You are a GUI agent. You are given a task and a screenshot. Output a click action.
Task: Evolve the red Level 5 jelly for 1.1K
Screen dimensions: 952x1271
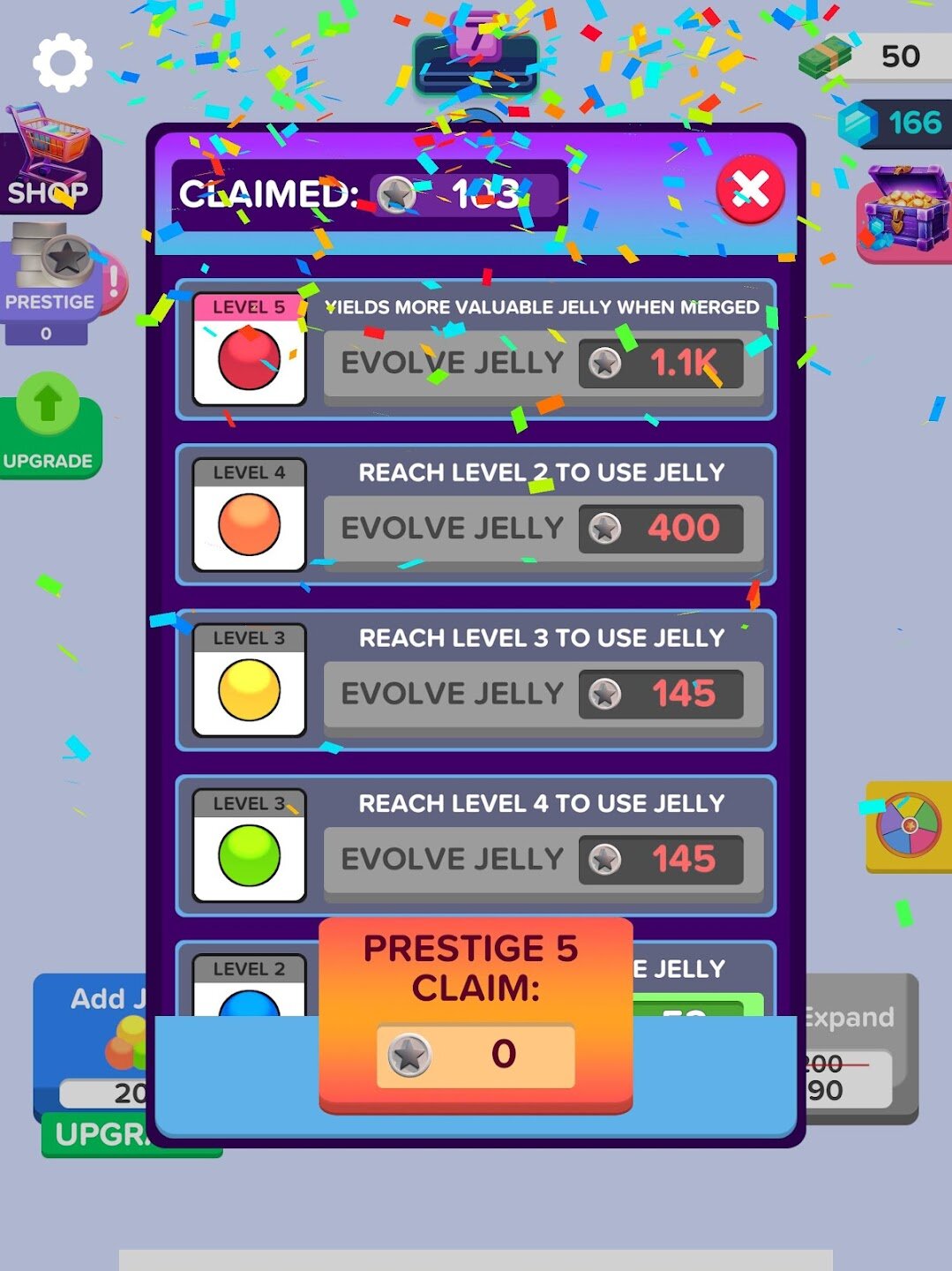542,364
